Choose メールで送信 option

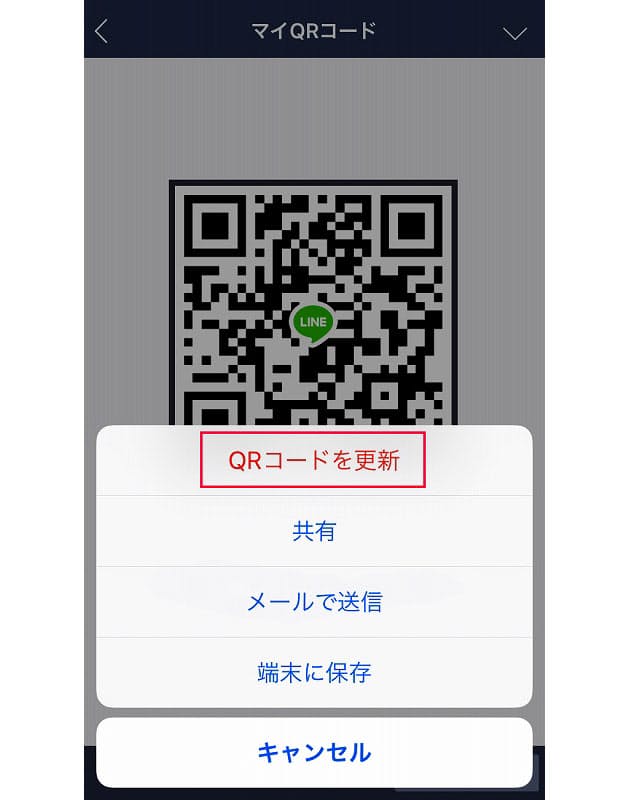click(314, 602)
